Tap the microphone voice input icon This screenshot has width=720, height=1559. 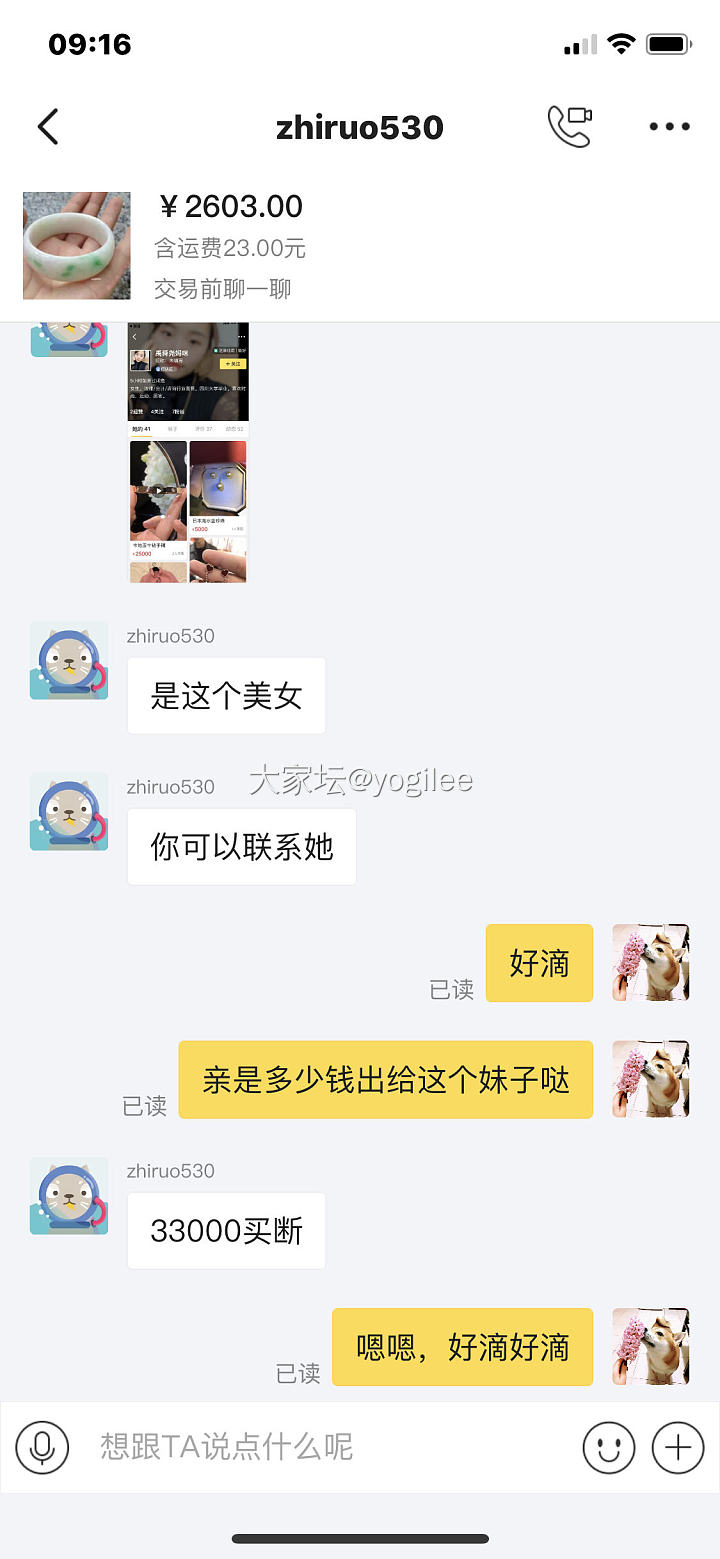[x=42, y=1446]
